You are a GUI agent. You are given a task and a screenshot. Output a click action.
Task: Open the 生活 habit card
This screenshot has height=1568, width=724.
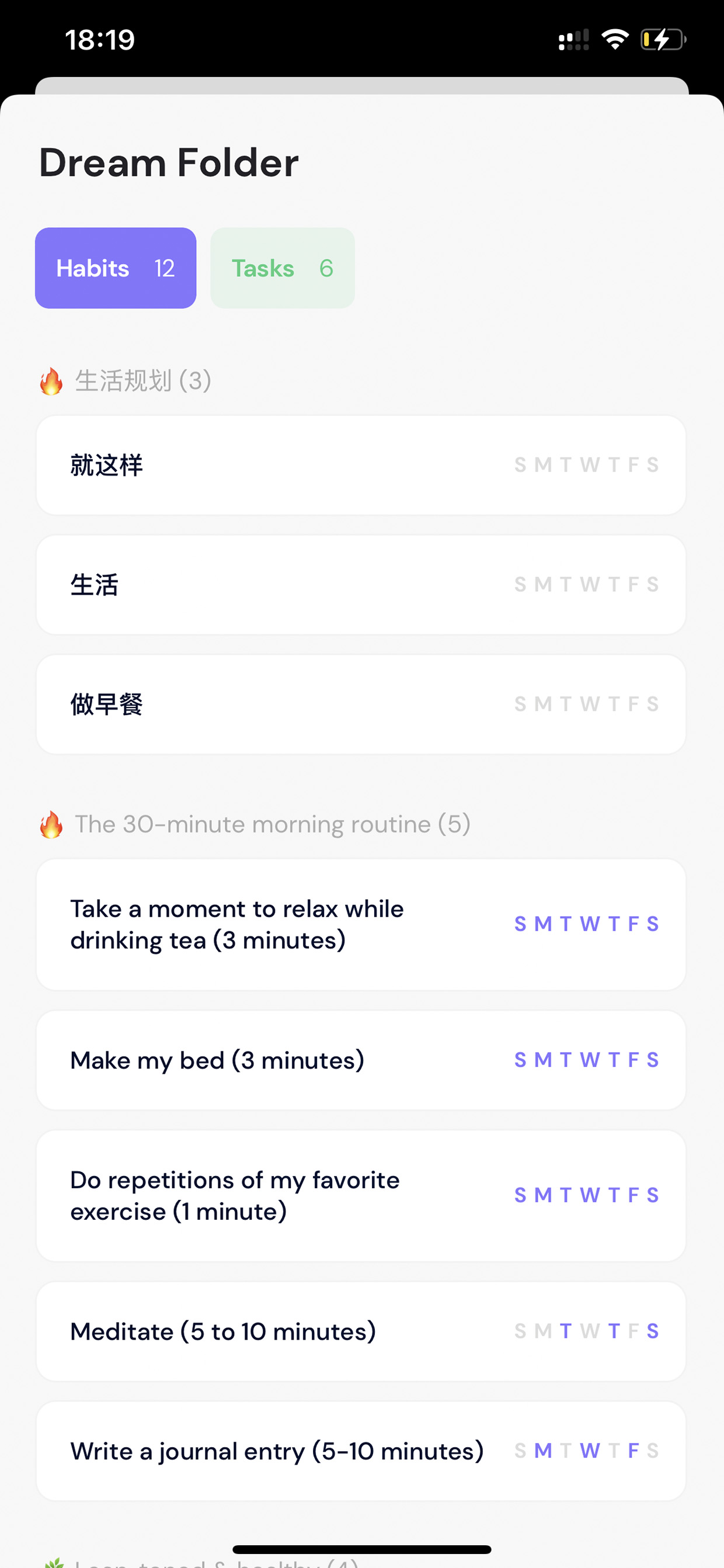(x=361, y=584)
